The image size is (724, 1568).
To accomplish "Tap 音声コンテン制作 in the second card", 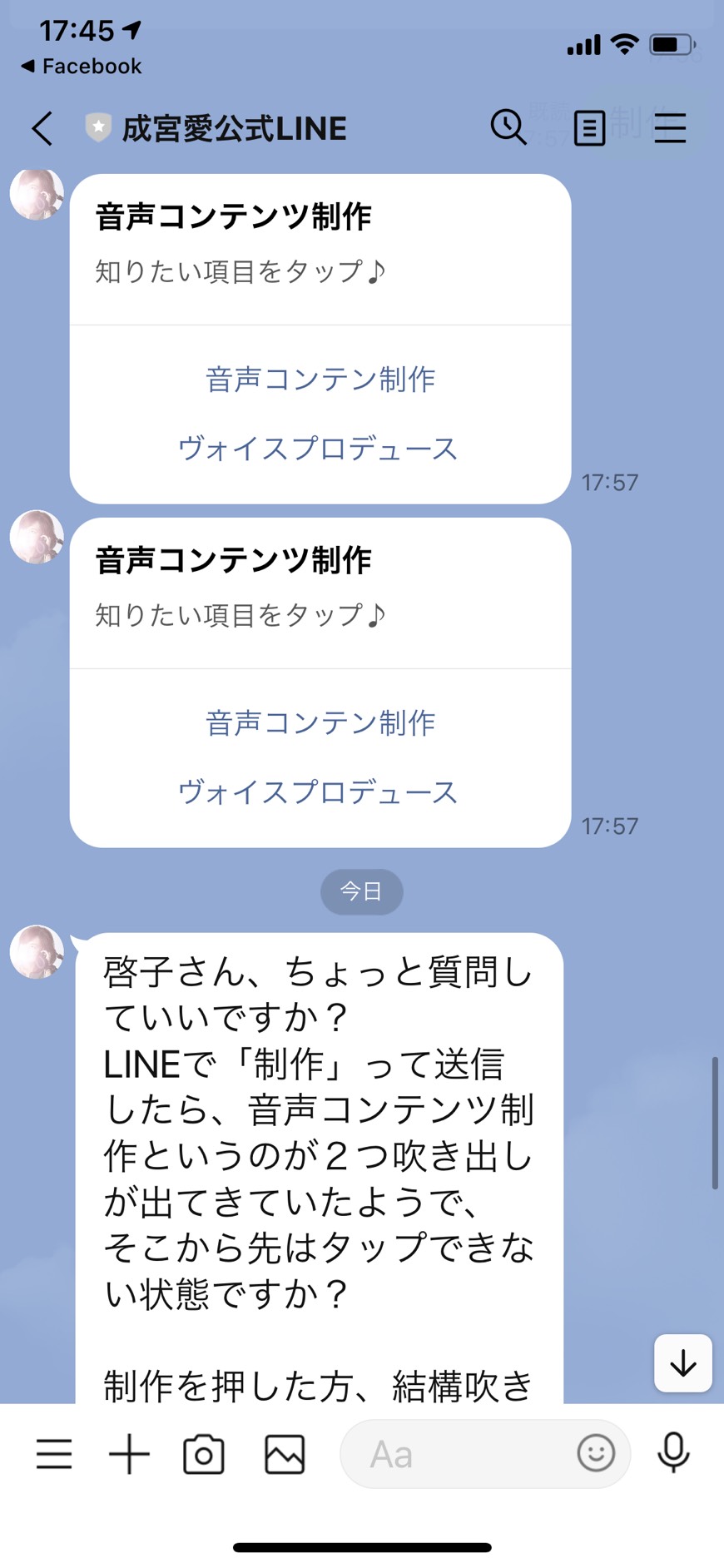I will [x=320, y=723].
